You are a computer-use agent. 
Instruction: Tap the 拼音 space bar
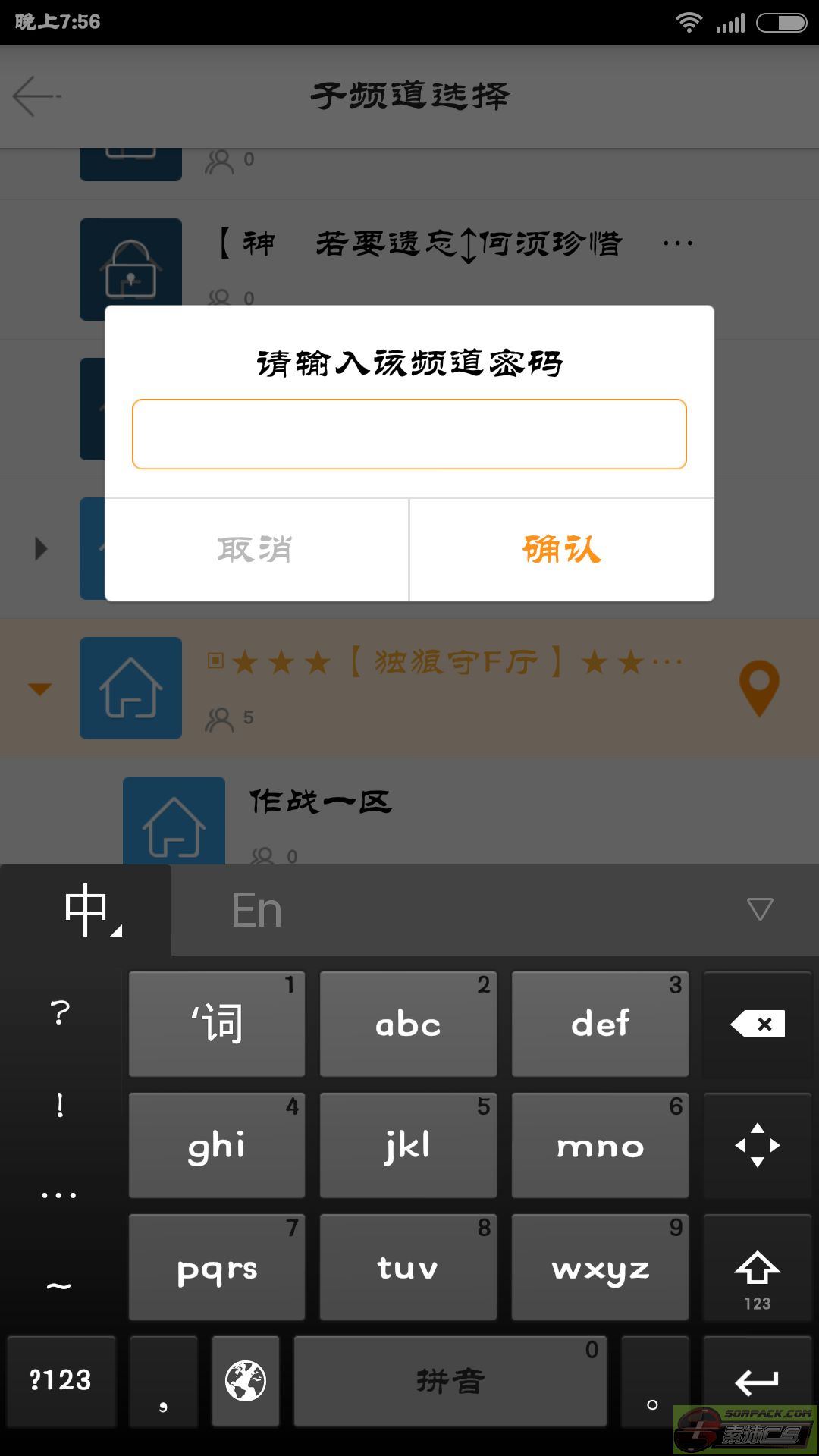click(x=450, y=1380)
